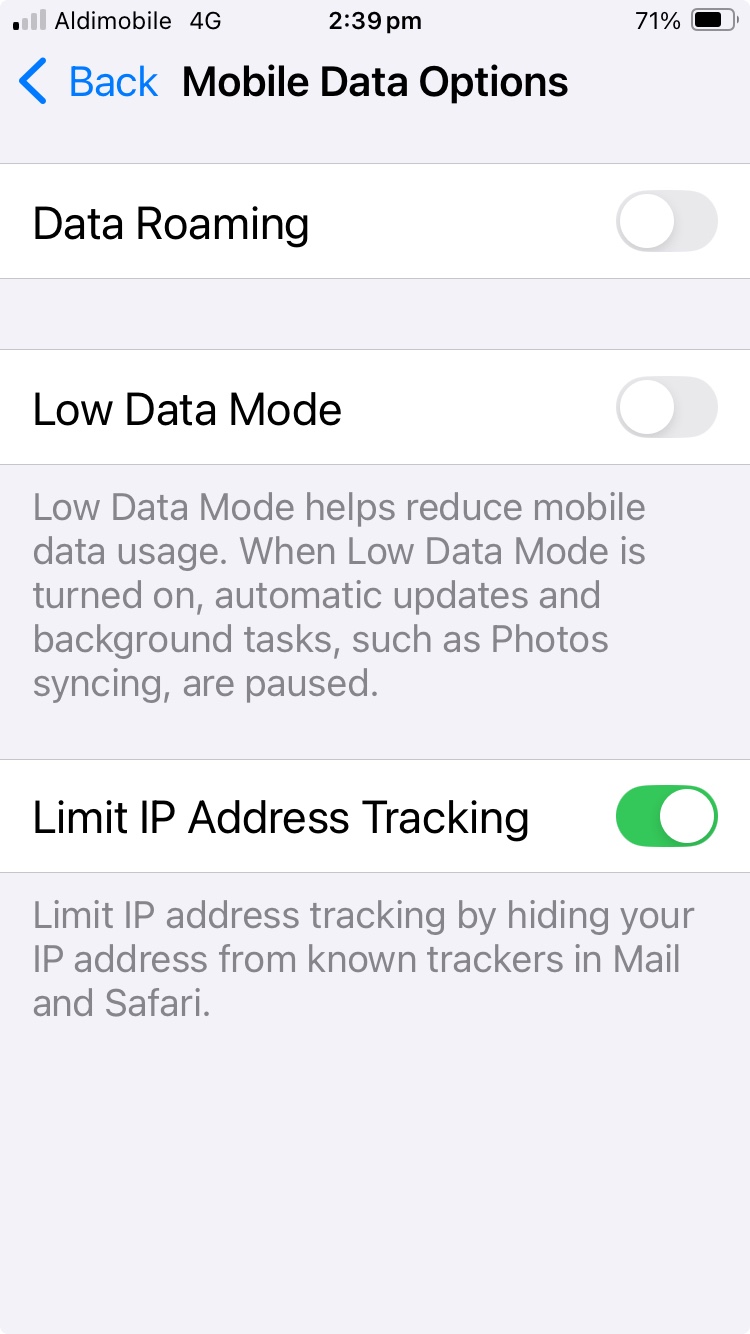Enable the Data Roaming switch

667,221
